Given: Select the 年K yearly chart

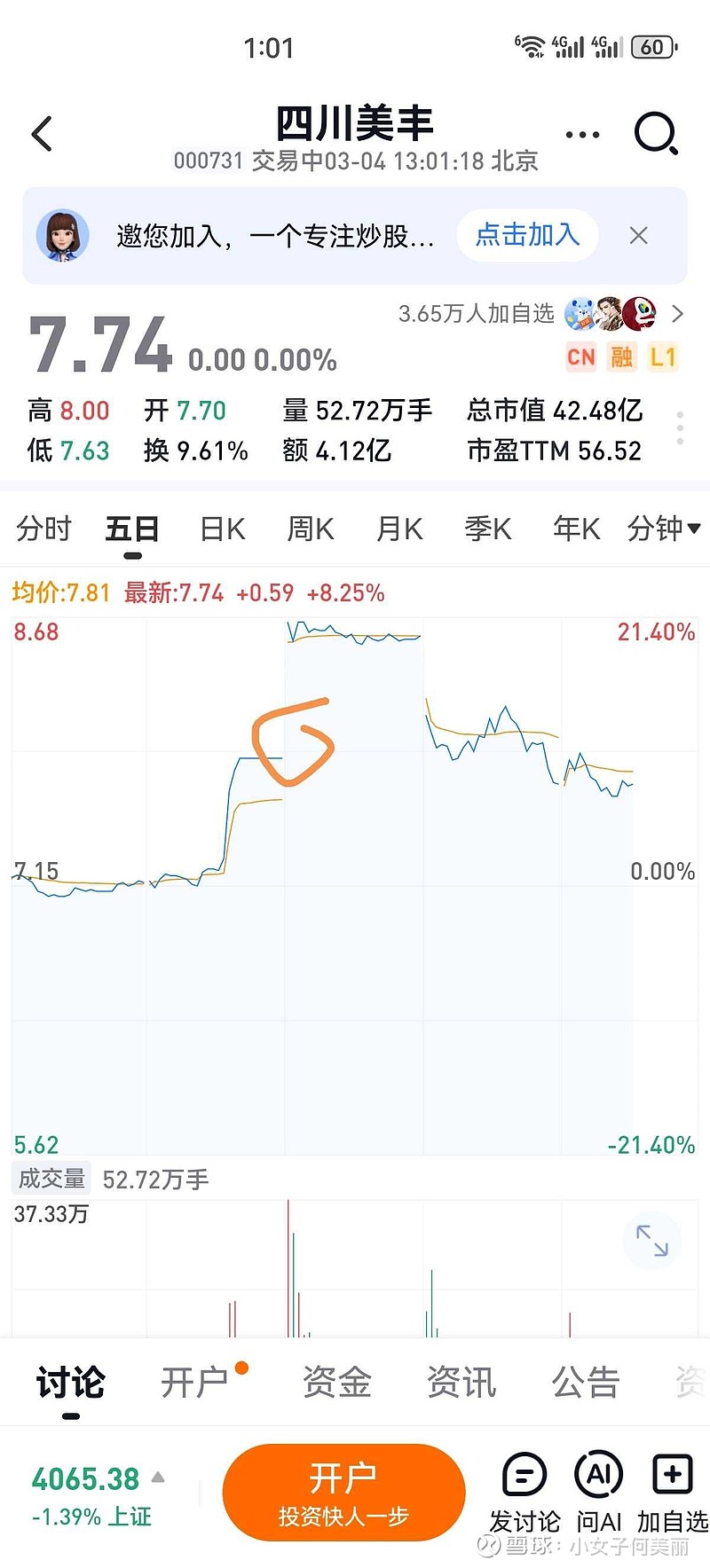Looking at the screenshot, I should [x=576, y=529].
